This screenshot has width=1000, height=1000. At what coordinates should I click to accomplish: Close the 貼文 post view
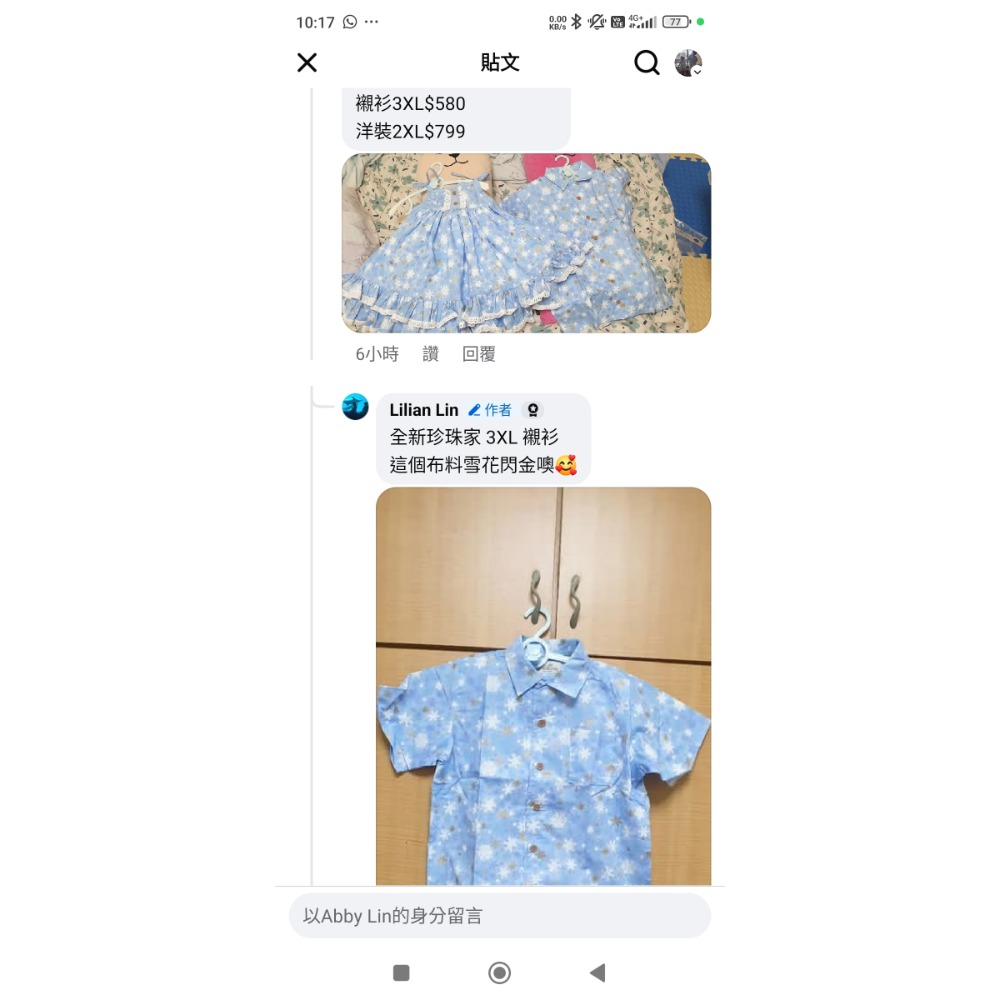pyautogui.click(x=307, y=63)
